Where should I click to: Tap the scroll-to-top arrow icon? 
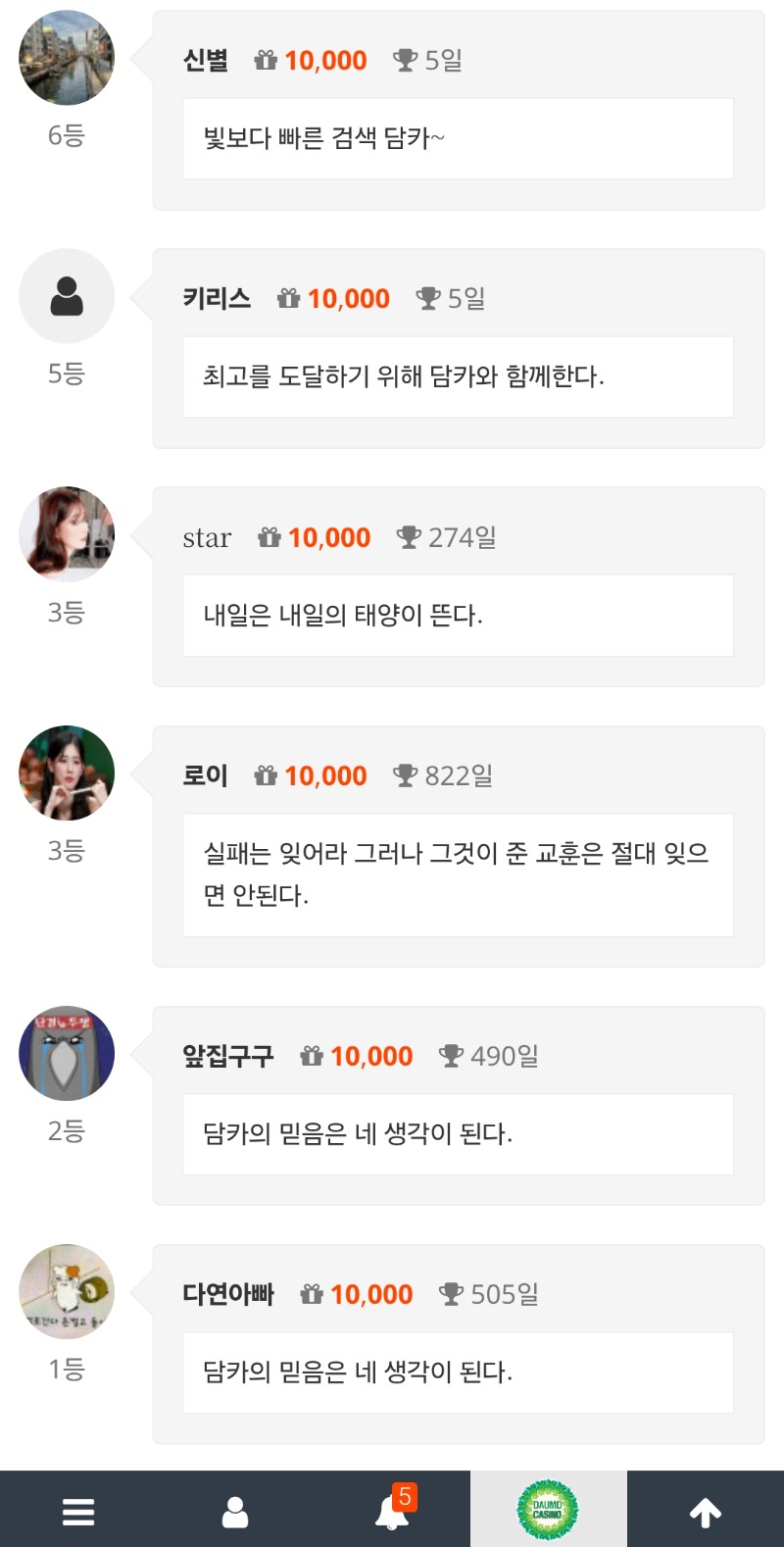point(705,1511)
